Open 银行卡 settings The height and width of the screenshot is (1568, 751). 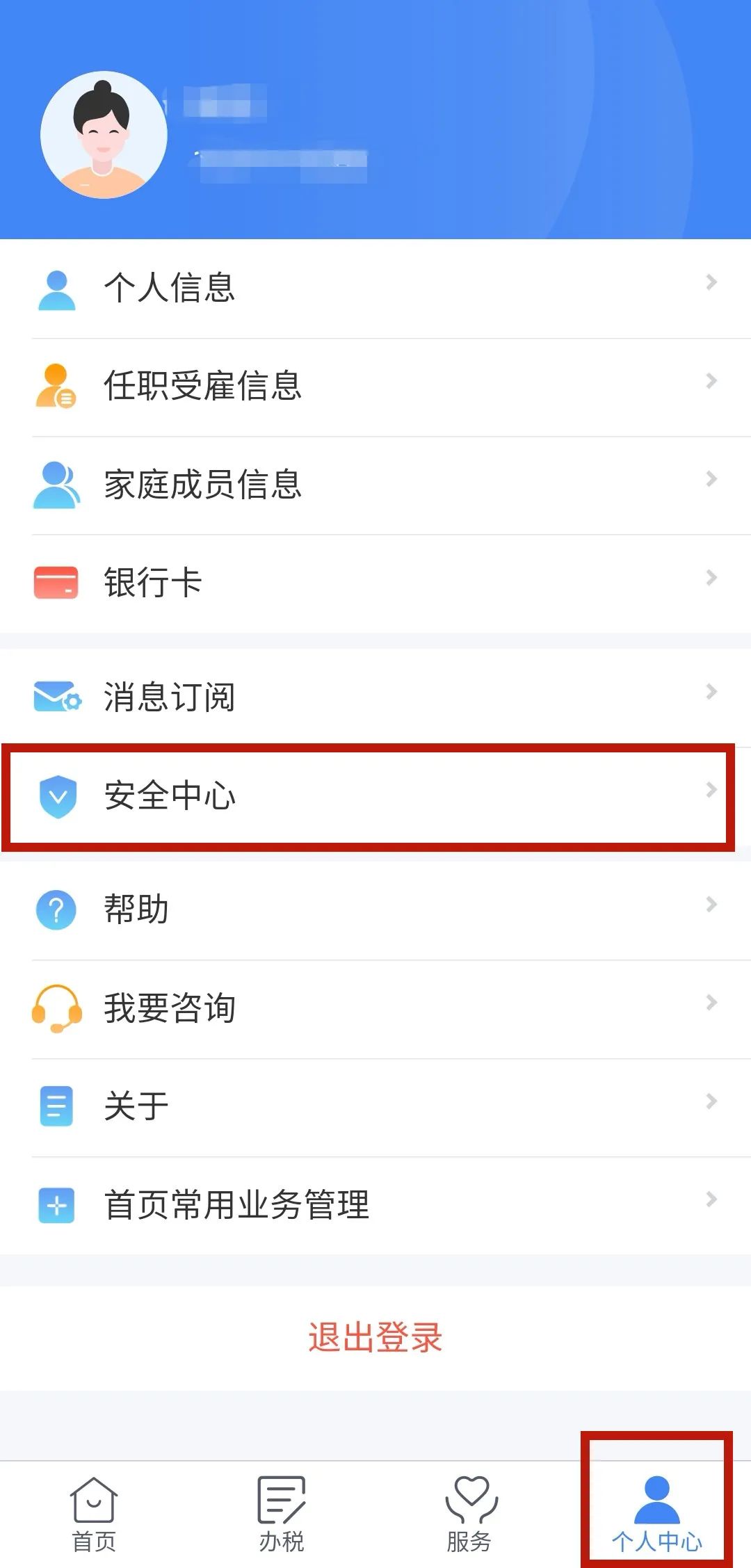(375, 583)
